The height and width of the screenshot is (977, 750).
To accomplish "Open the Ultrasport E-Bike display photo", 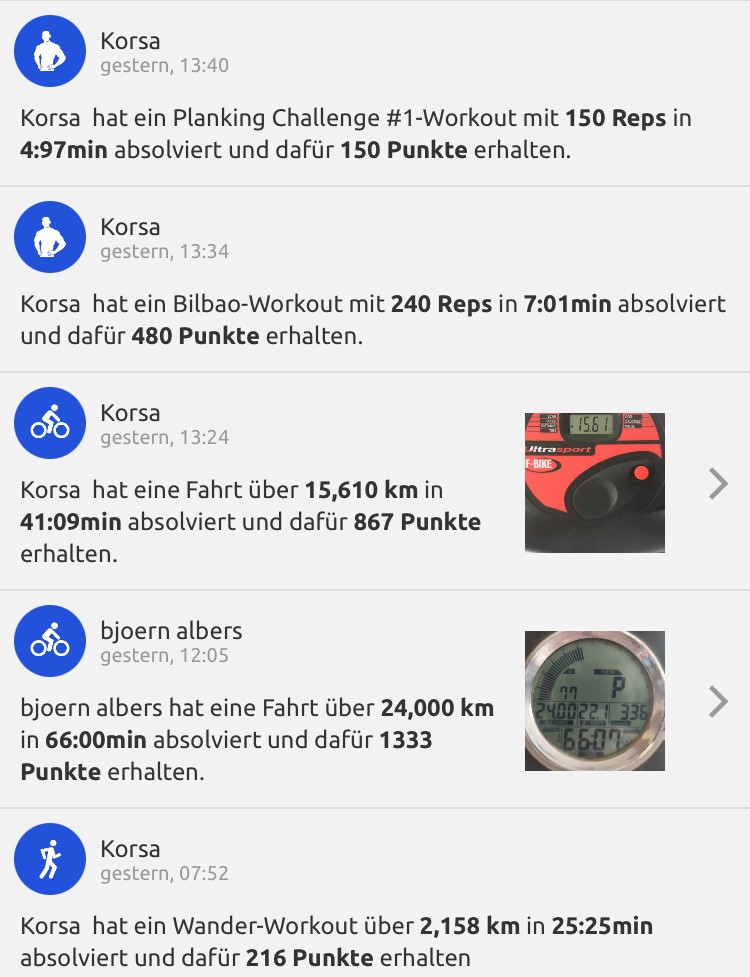I will pos(594,483).
